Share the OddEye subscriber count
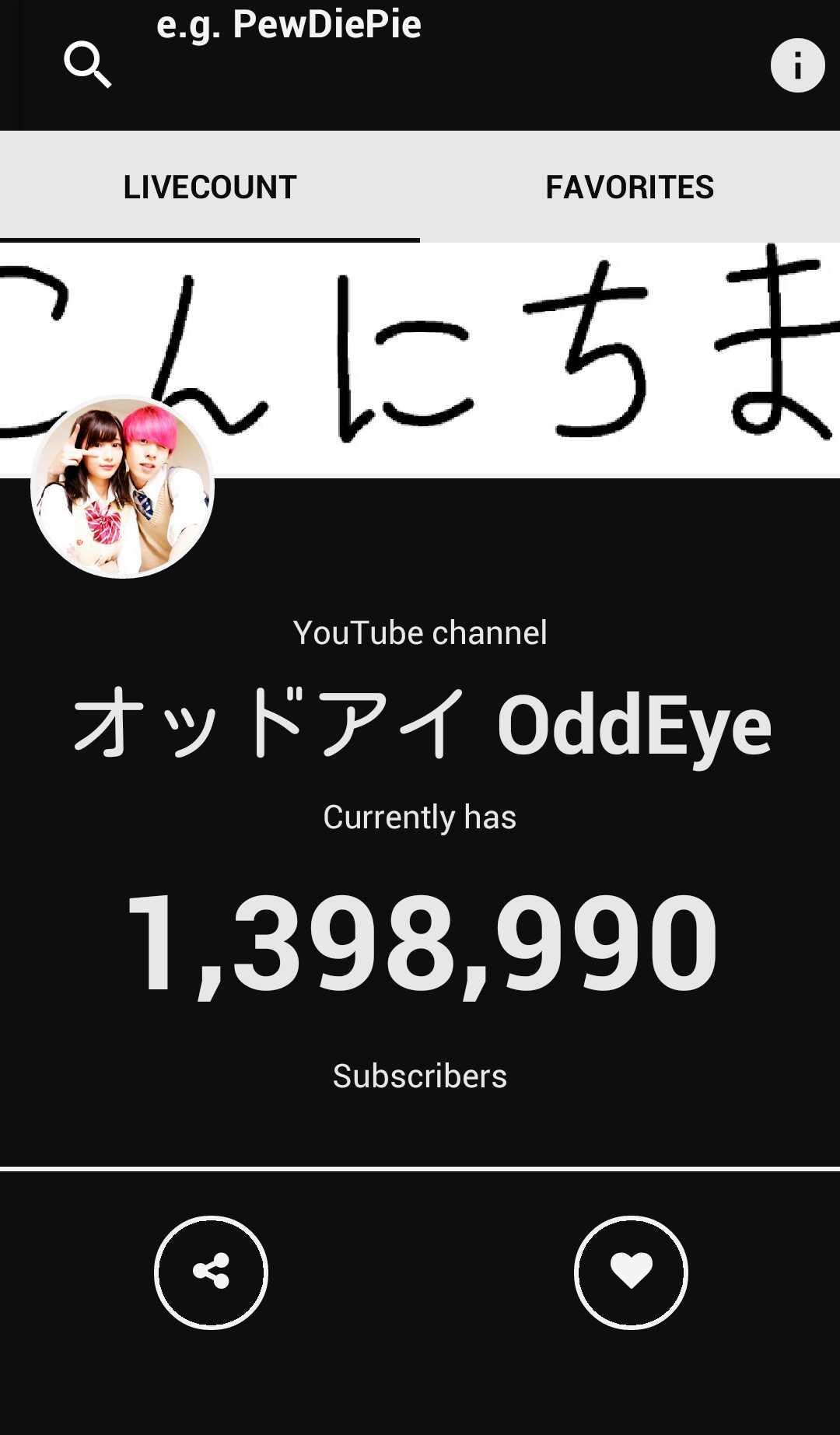The width and height of the screenshot is (840, 1435). click(x=211, y=1272)
